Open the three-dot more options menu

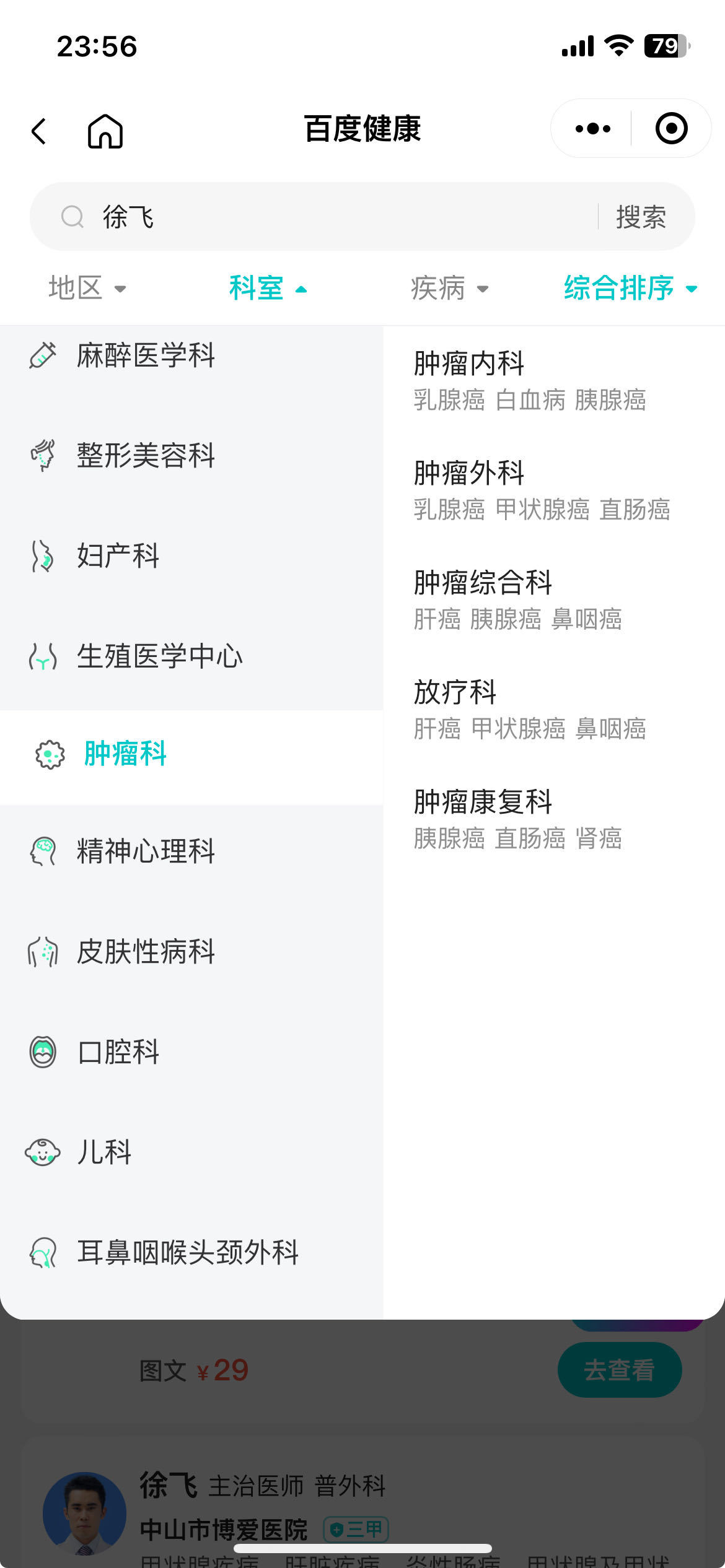[x=592, y=129]
